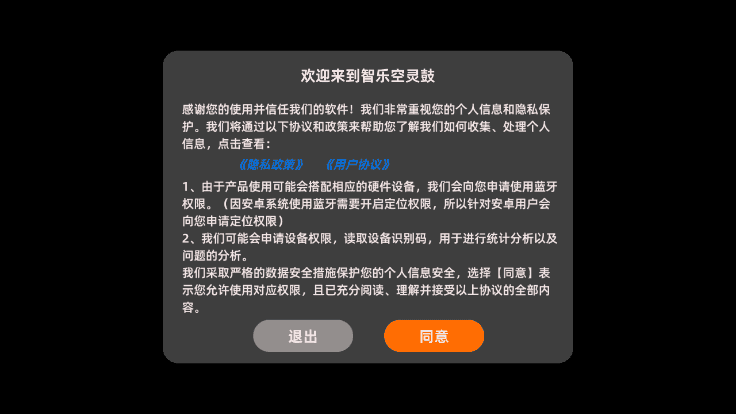The width and height of the screenshot is (736, 414).
Task: Agree to terms with 同意 button
Action: 434,336
